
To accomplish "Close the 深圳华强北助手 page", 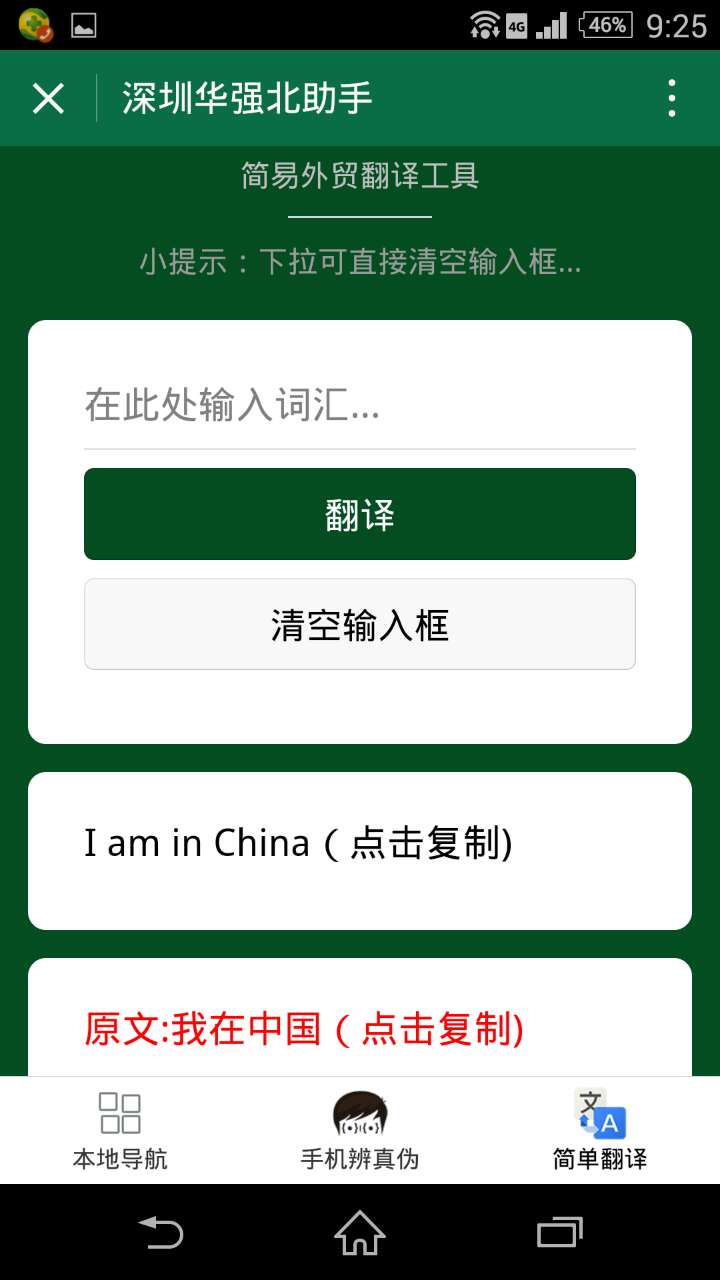I will coord(48,98).
